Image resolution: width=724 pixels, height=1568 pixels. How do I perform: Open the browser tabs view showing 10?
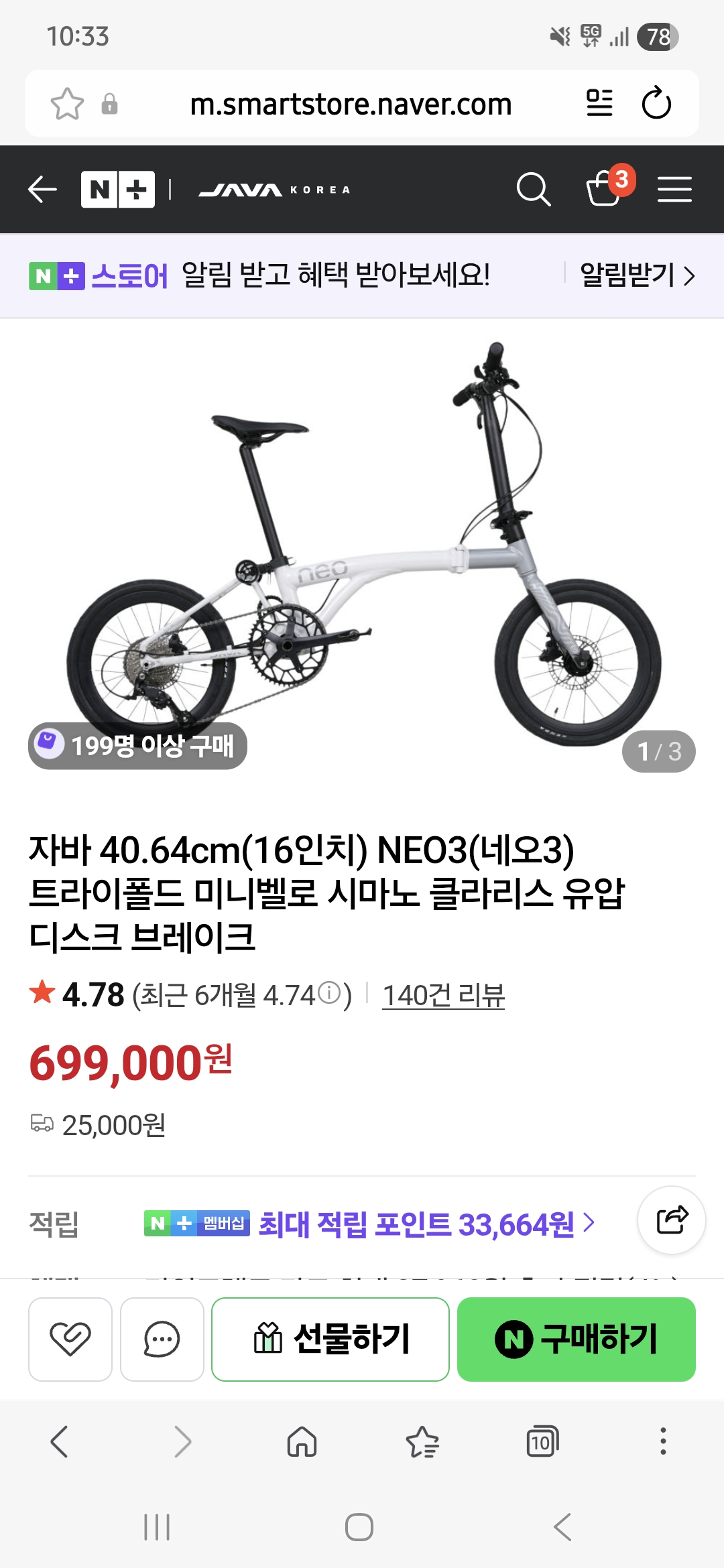542,1441
